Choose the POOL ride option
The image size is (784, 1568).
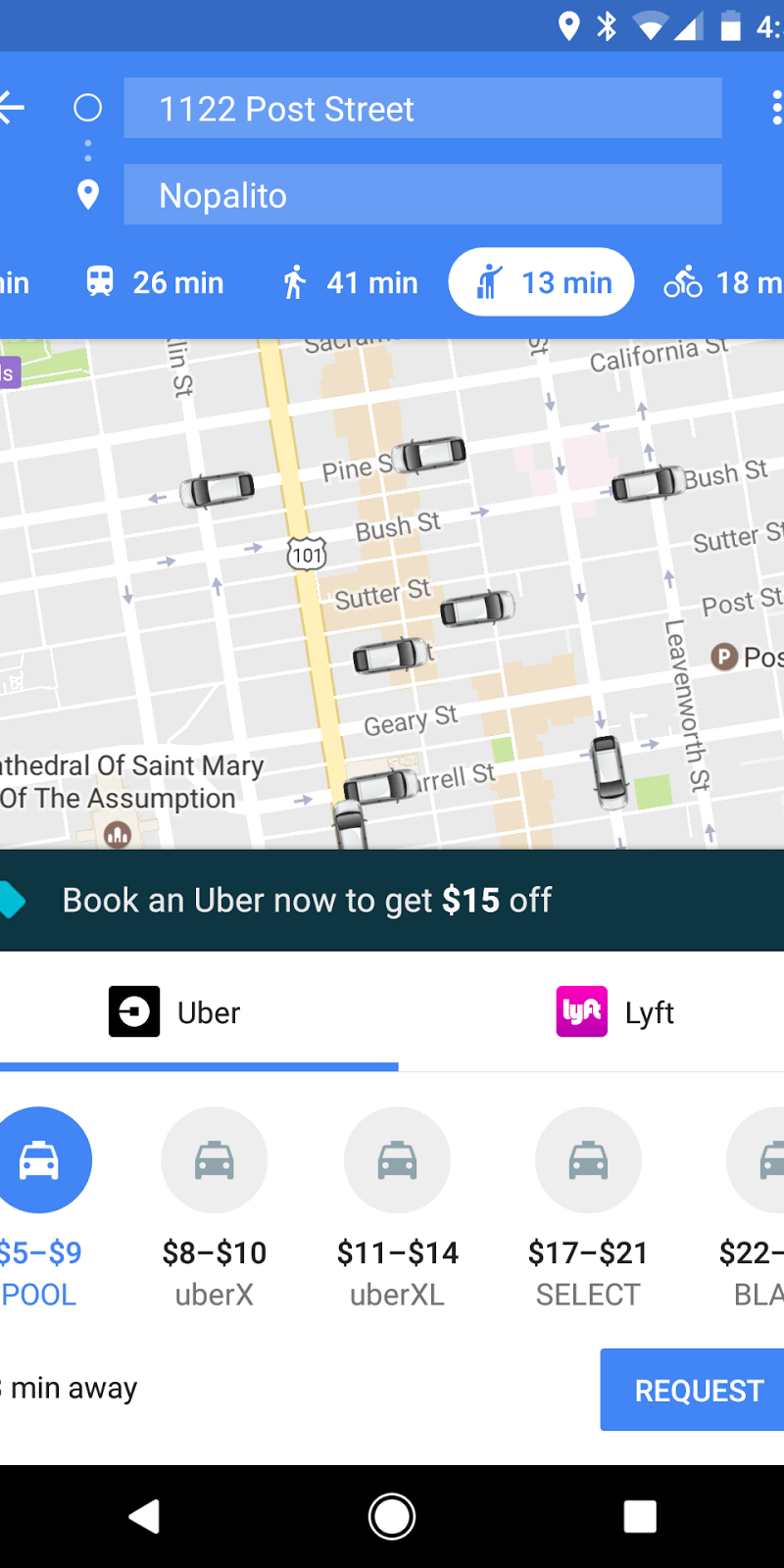39,1160
